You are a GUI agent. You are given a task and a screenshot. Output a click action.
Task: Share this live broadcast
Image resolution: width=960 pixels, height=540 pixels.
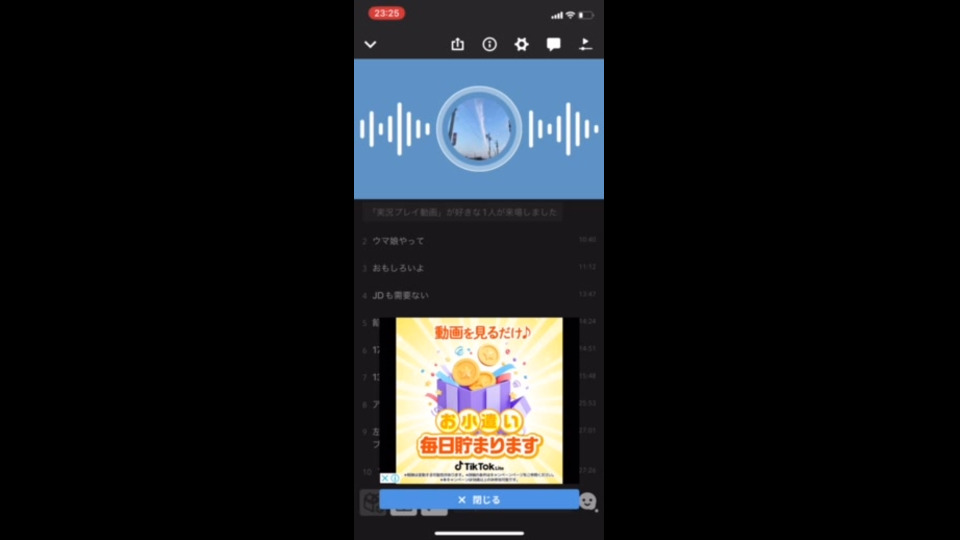[x=458, y=44]
